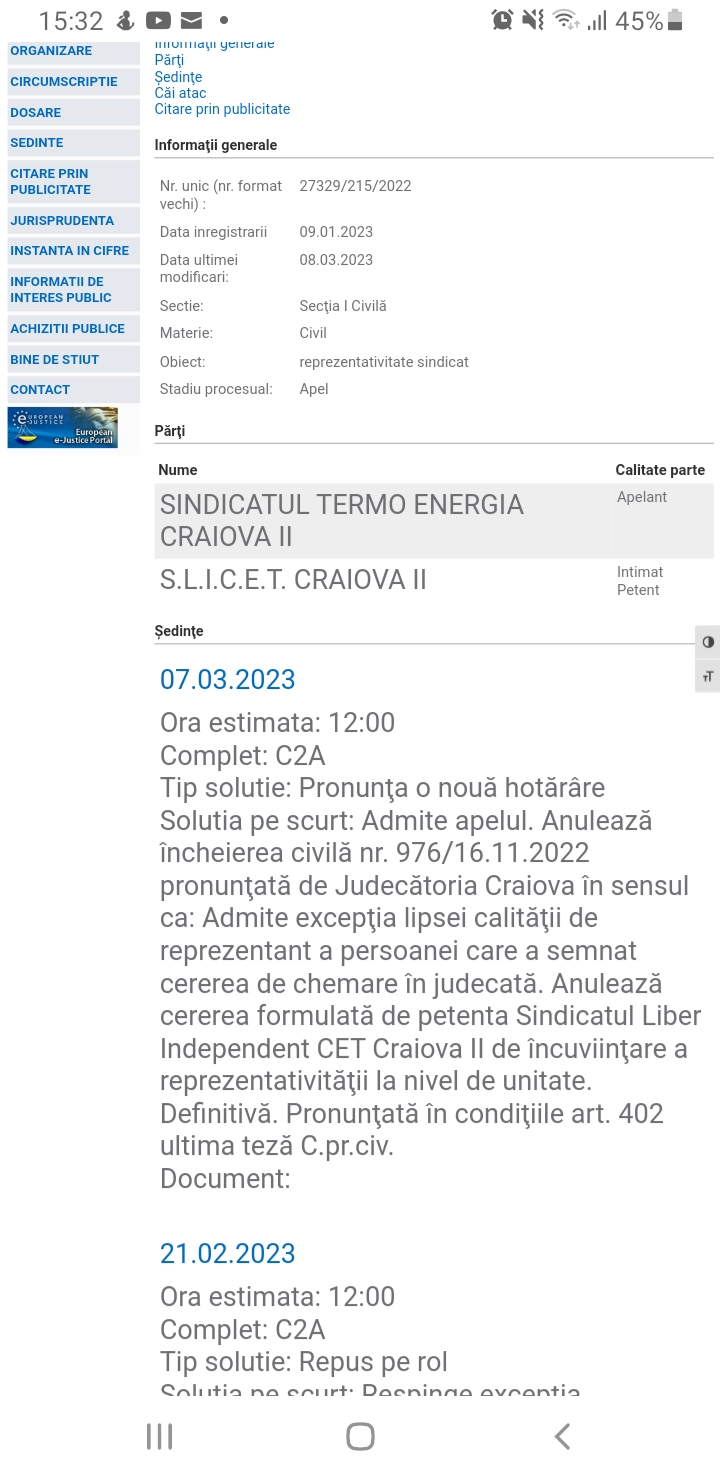The image size is (720, 1480).
Task: Select SEDINTE in the side menu
Action: click(x=37, y=143)
